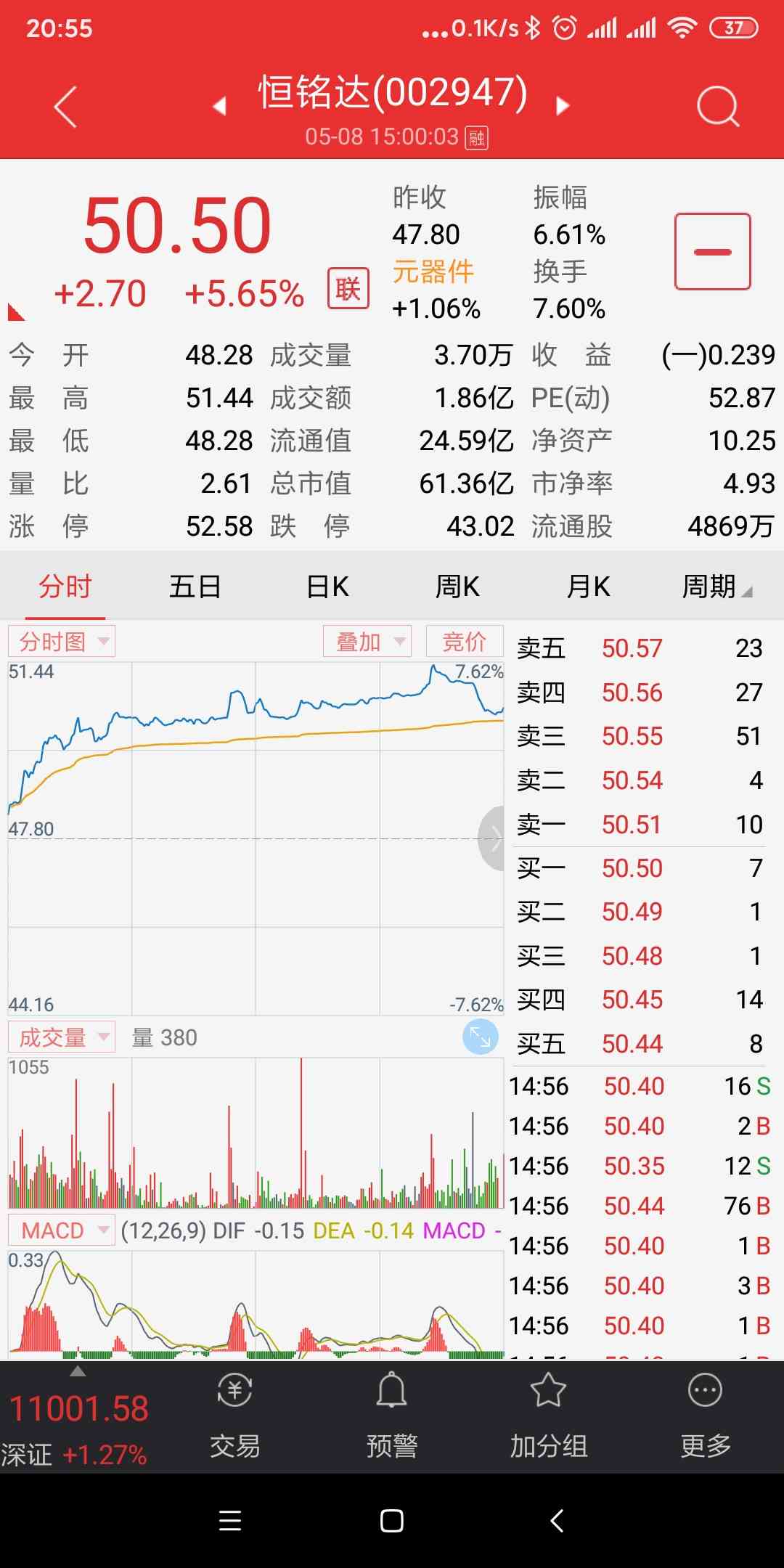The height and width of the screenshot is (1568, 784).
Task: Switch to the next stock arrow
Action: 563,107
